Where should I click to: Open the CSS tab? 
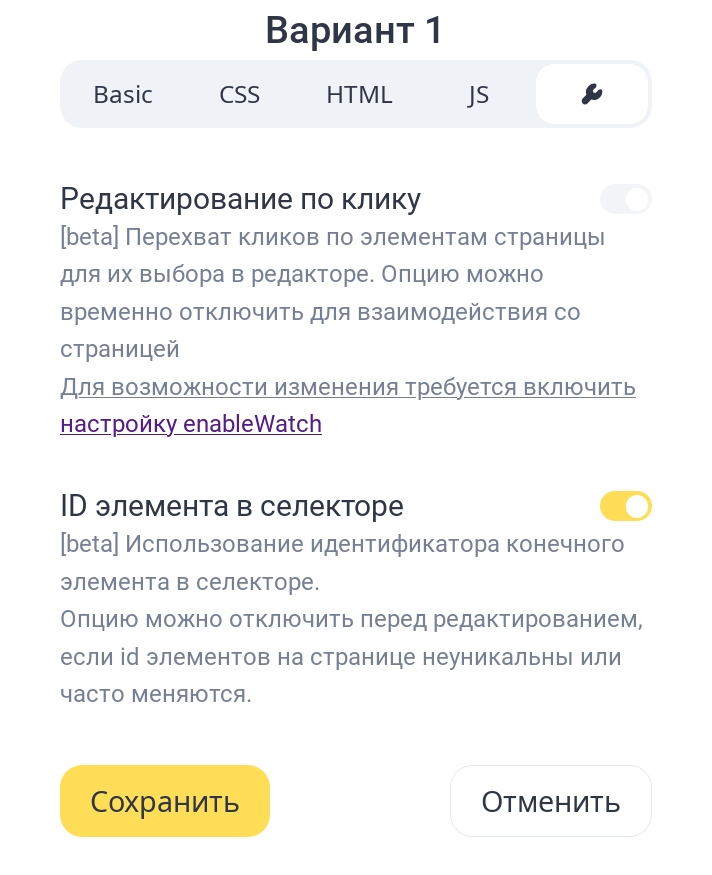240,95
